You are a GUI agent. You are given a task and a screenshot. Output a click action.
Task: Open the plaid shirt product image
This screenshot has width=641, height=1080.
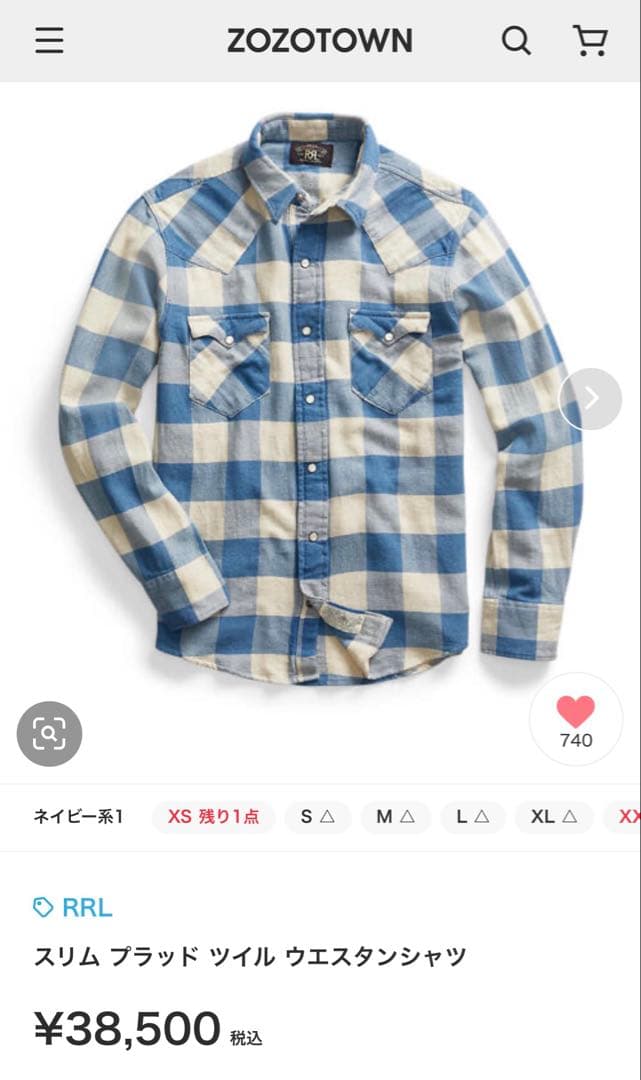pyautogui.click(x=320, y=400)
